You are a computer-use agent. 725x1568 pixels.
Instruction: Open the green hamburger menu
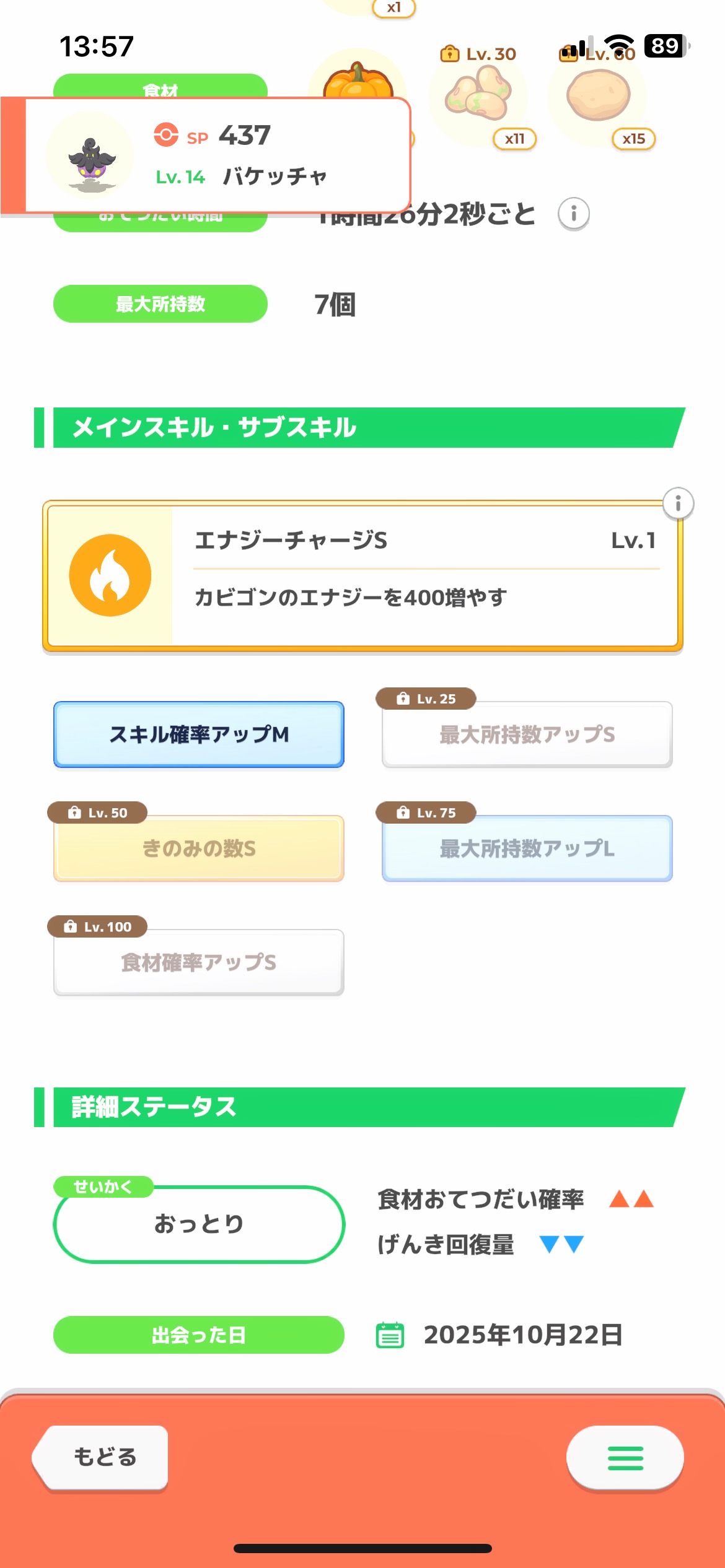[625, 1458]
